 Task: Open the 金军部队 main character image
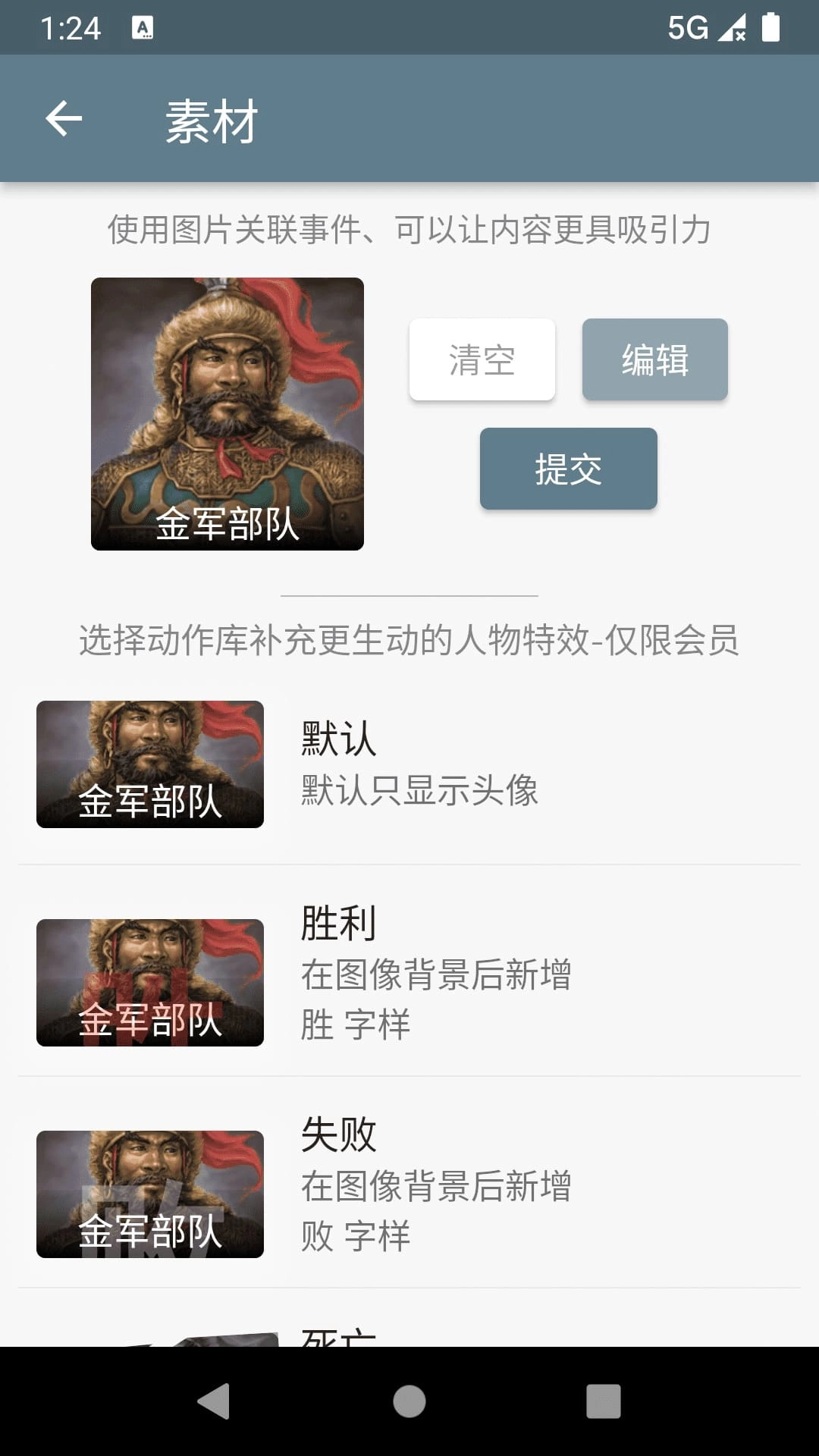(227, 416)
